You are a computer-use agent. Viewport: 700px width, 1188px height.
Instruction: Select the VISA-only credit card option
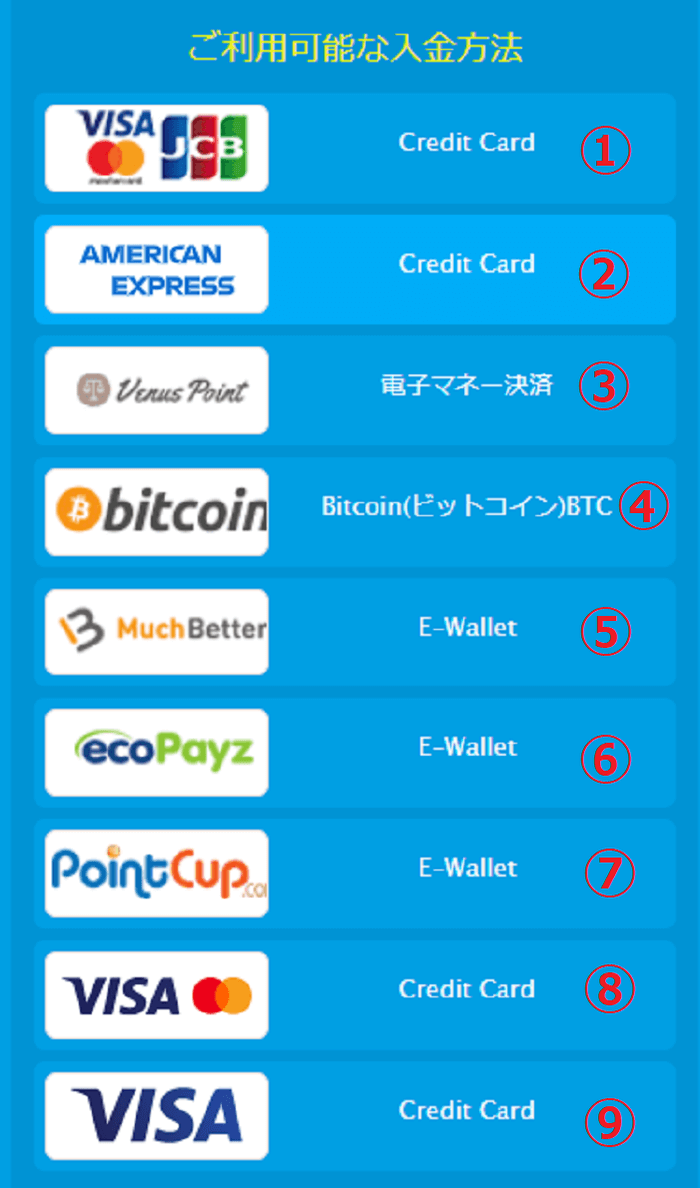355,1115
